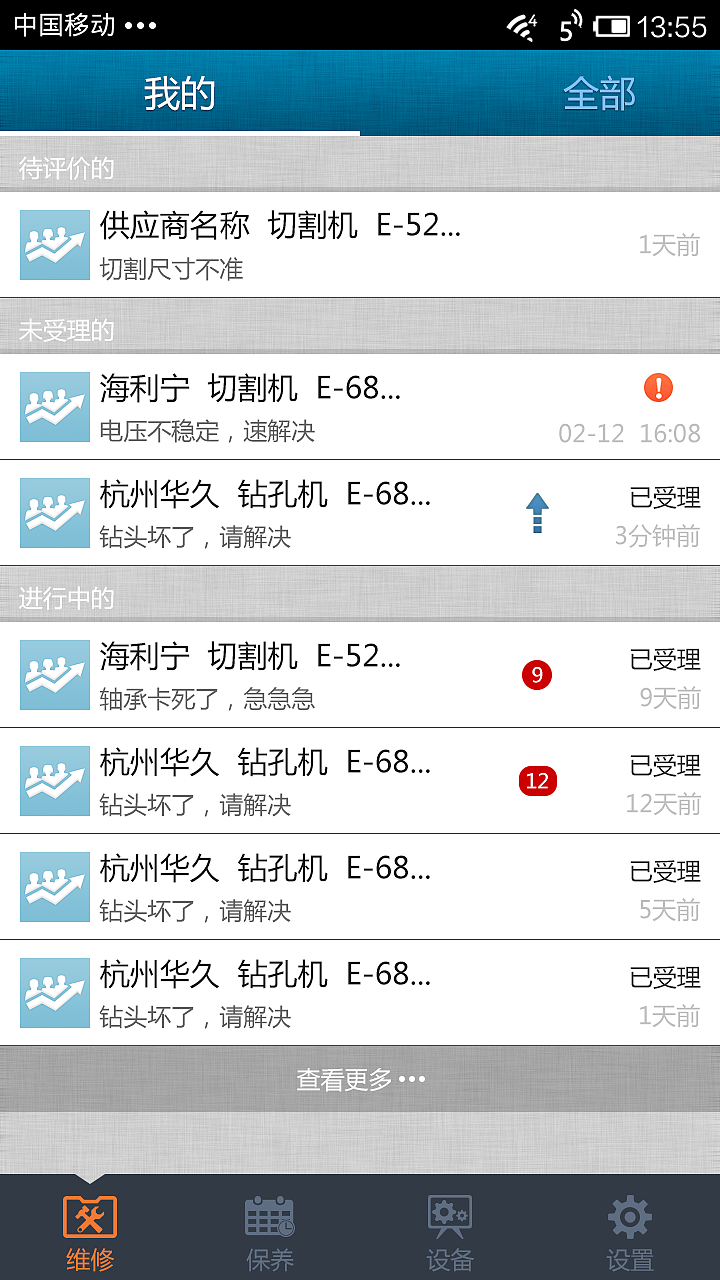This screenshot has height=1280, width=720.
Task: Click the 查看更多 load more button
Action: click(x=360, y=1078)
